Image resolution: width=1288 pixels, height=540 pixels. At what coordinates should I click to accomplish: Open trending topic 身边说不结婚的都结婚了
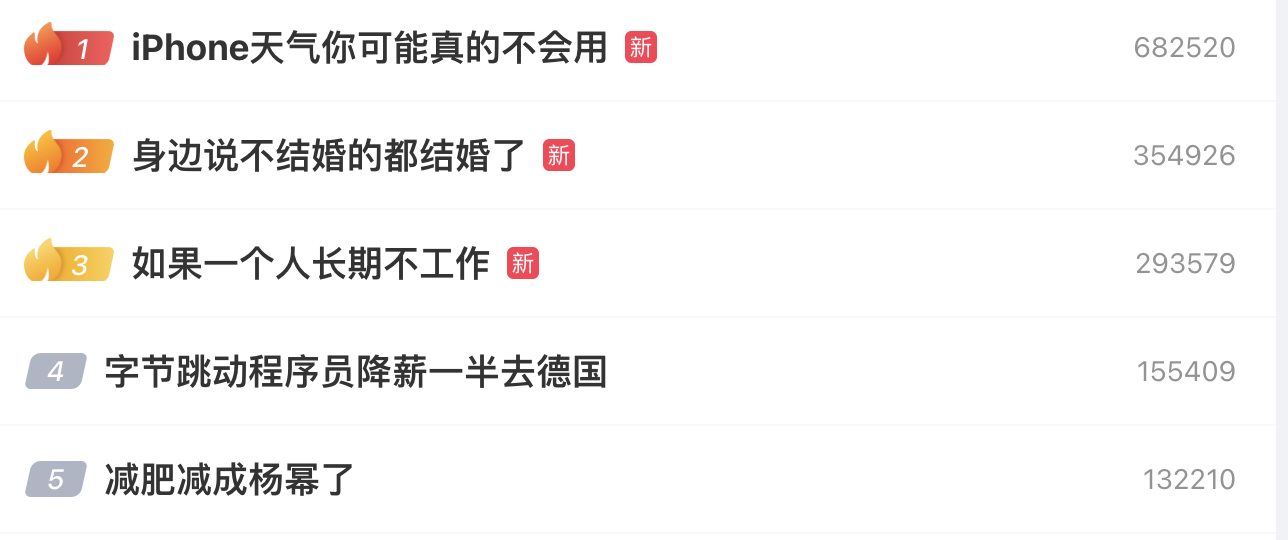pyautogui.click(x=329, y=156)
